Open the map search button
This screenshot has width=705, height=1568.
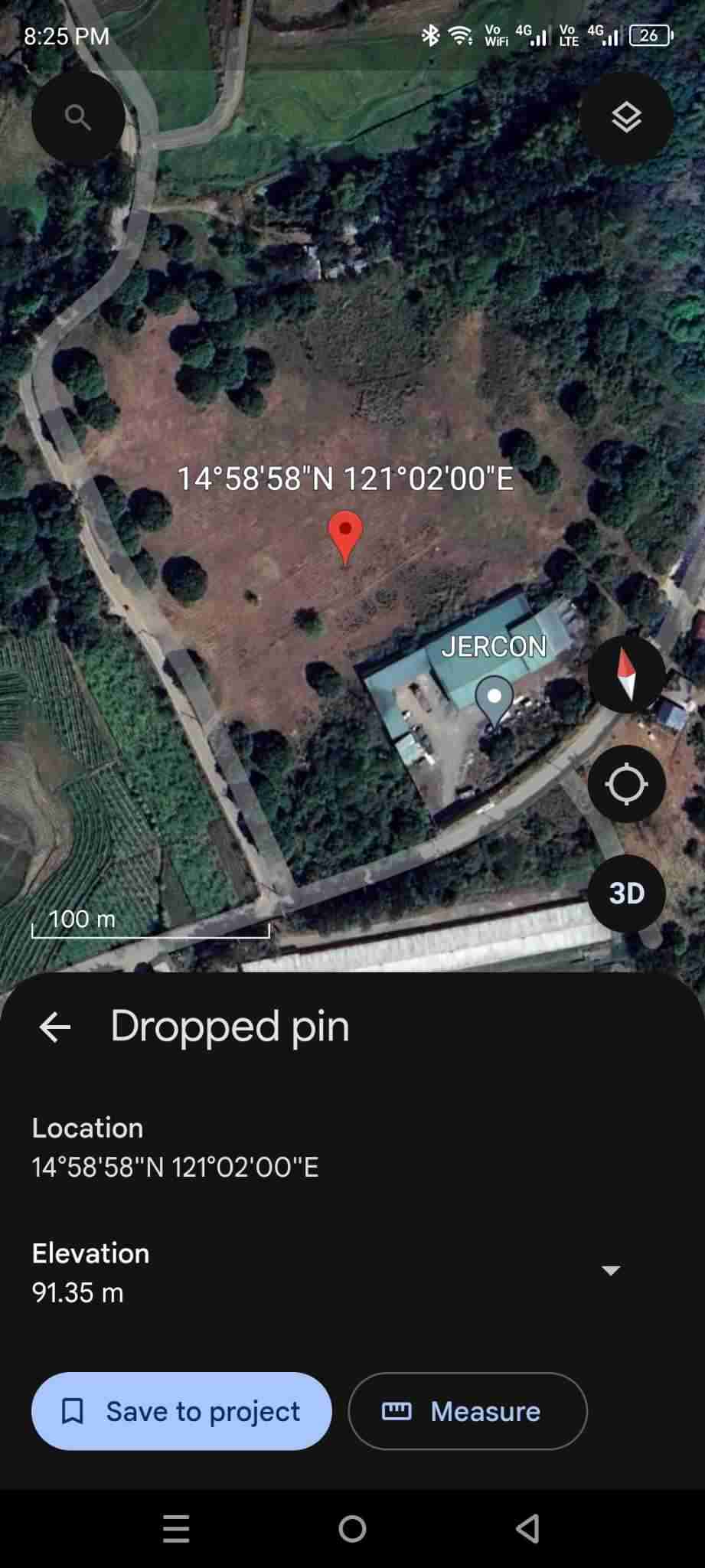78,117
